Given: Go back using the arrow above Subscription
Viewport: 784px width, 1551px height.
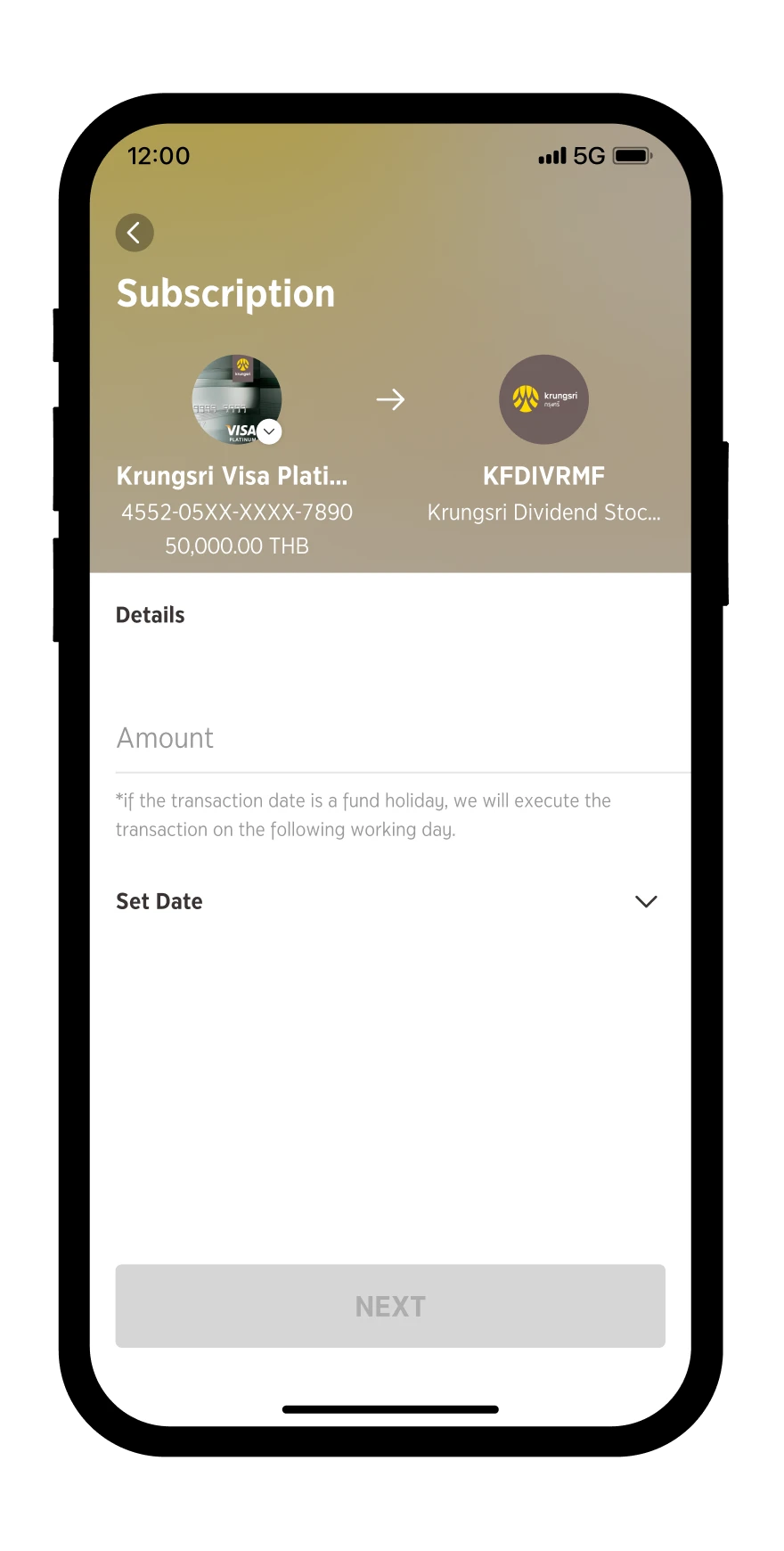Looking at the screenshot, I should (x=135, y=233).
